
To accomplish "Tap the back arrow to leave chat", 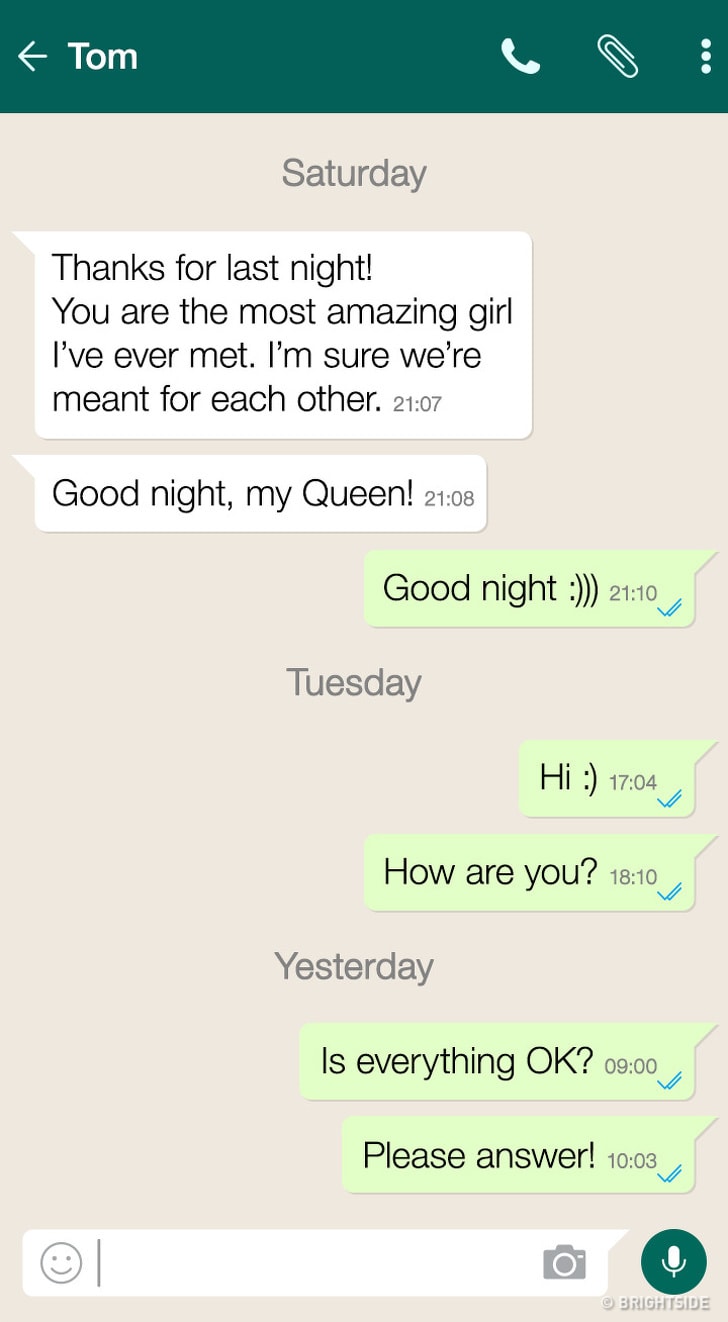I will pyautogui.click(x=33, y=57).
